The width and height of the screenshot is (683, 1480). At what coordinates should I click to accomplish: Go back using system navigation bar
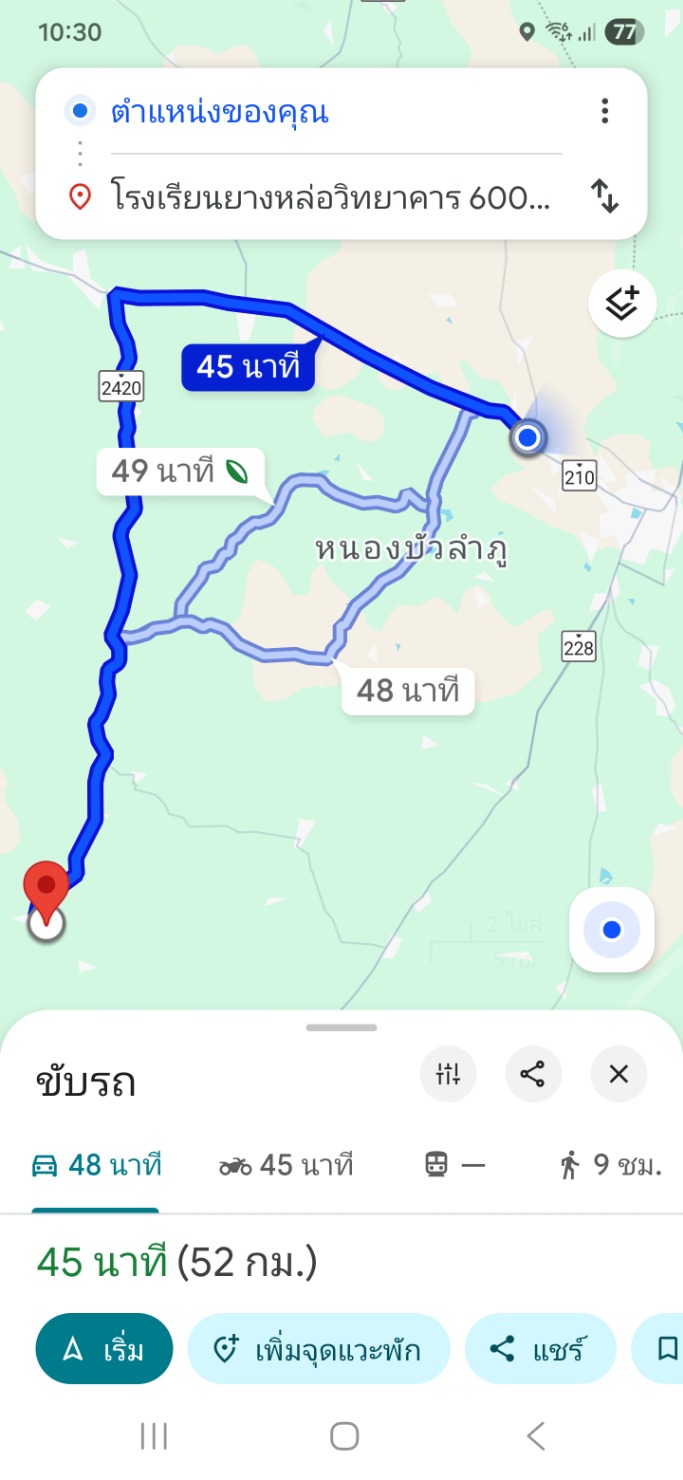[x=536, y=1437]
